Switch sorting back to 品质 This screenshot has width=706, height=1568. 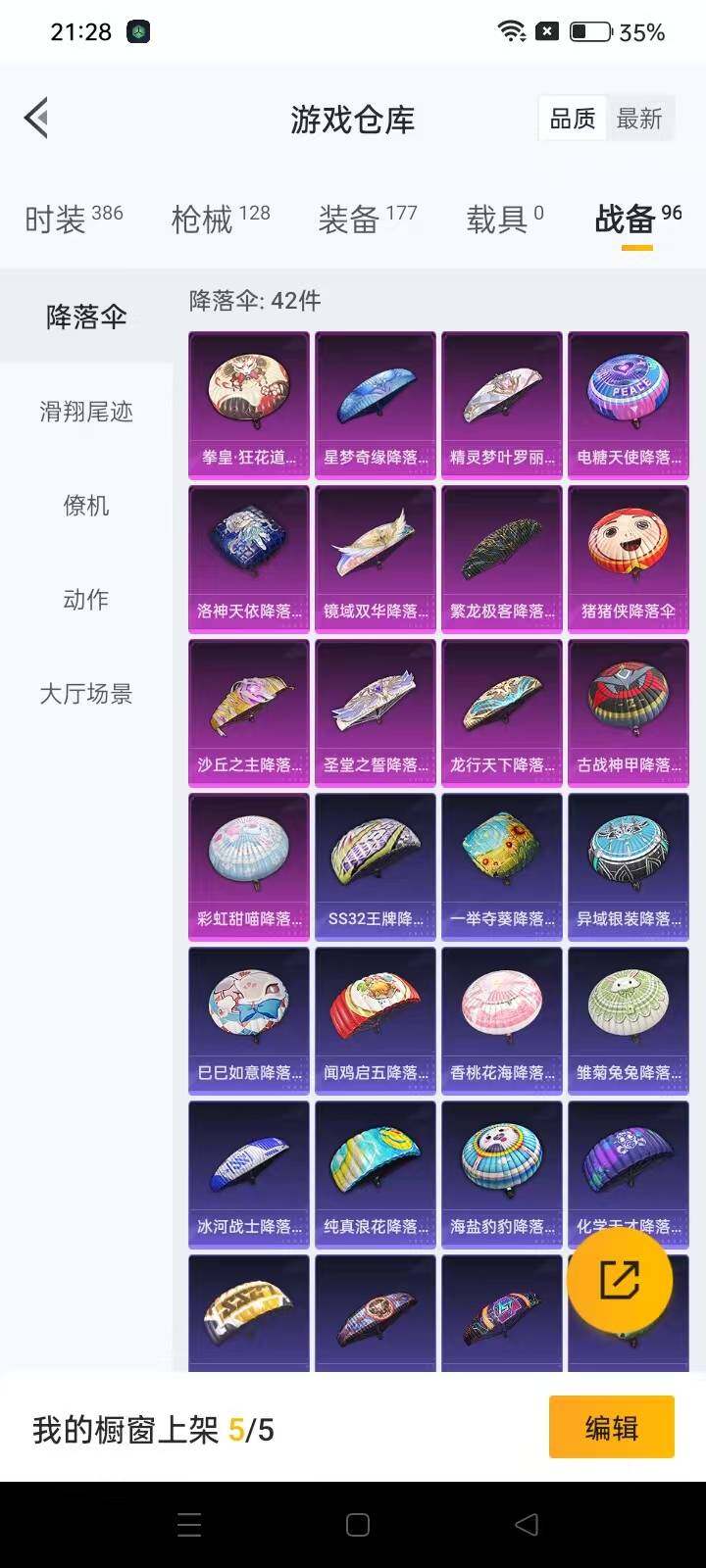[x=572, y=118]
